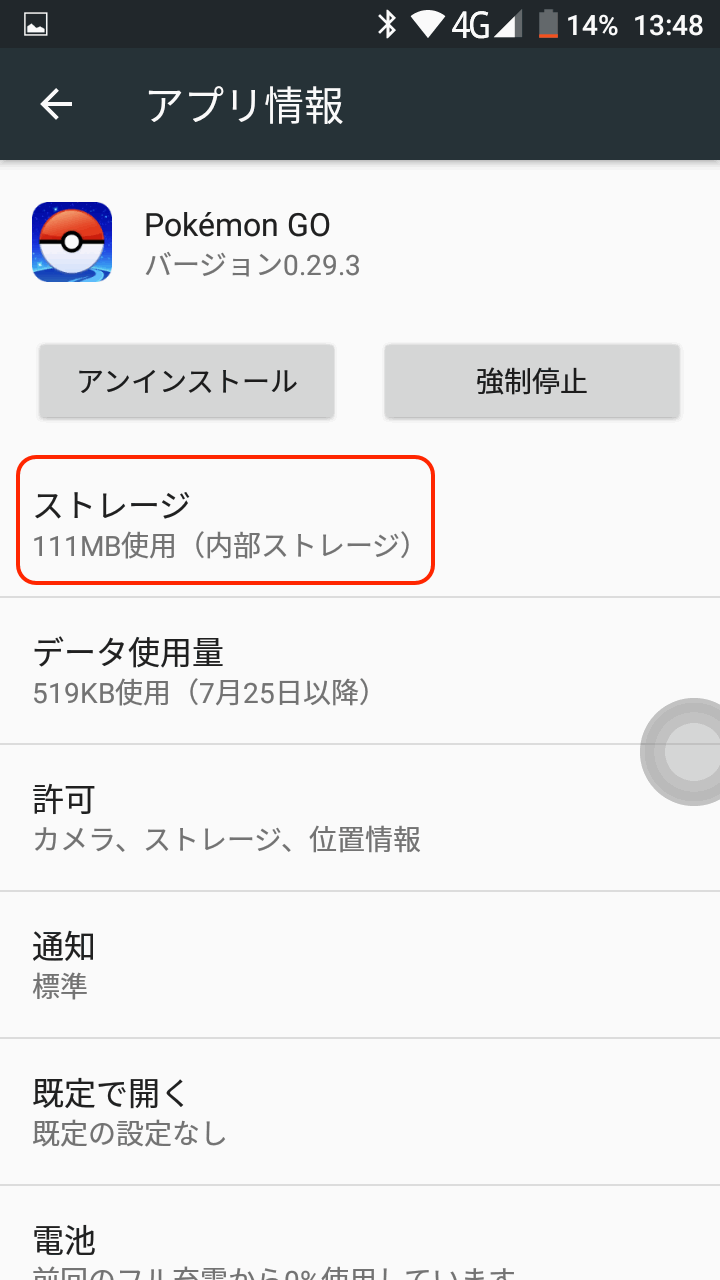Force stop the app with 強制停止
The width and height of the screenshot is (720, 1280).
532,381
